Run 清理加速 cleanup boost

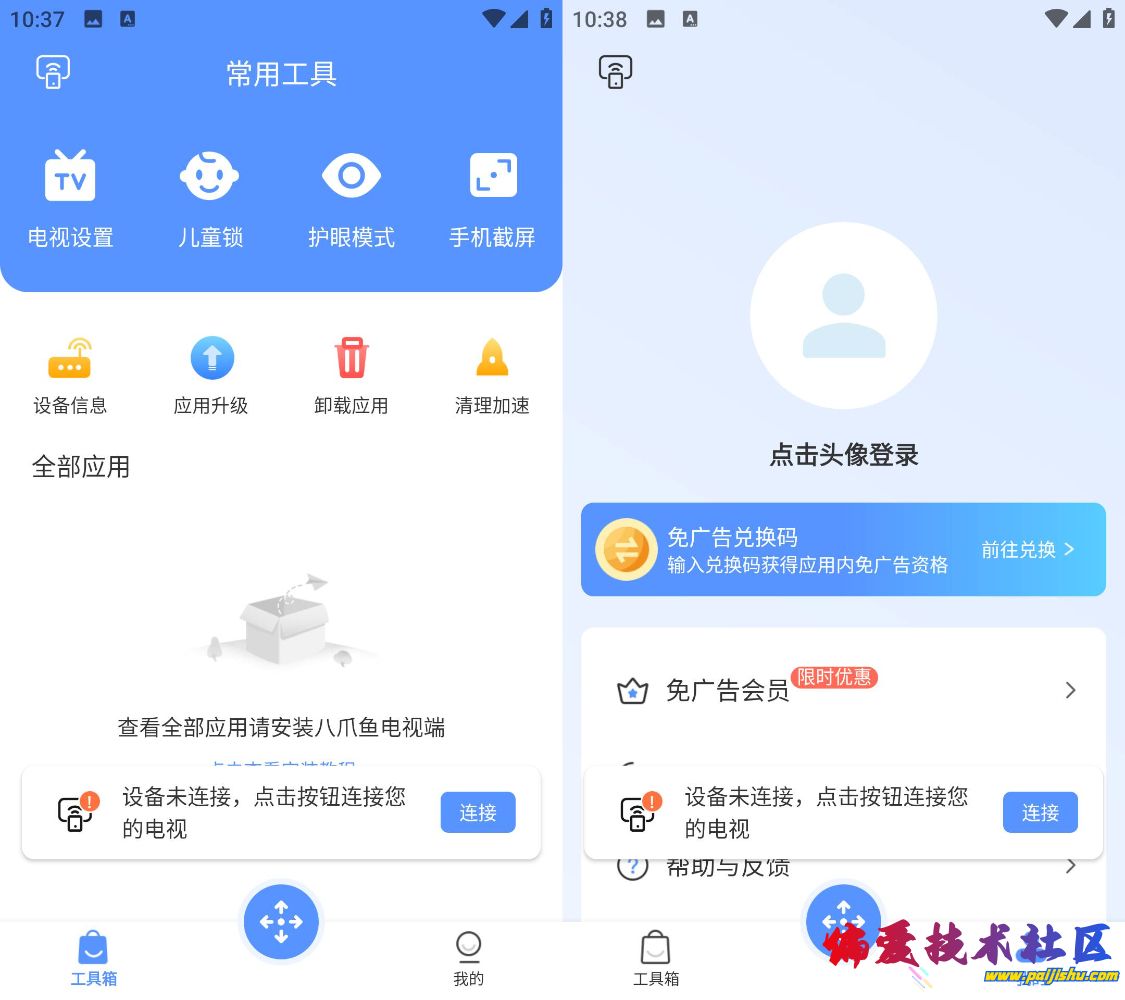[492, 376]
